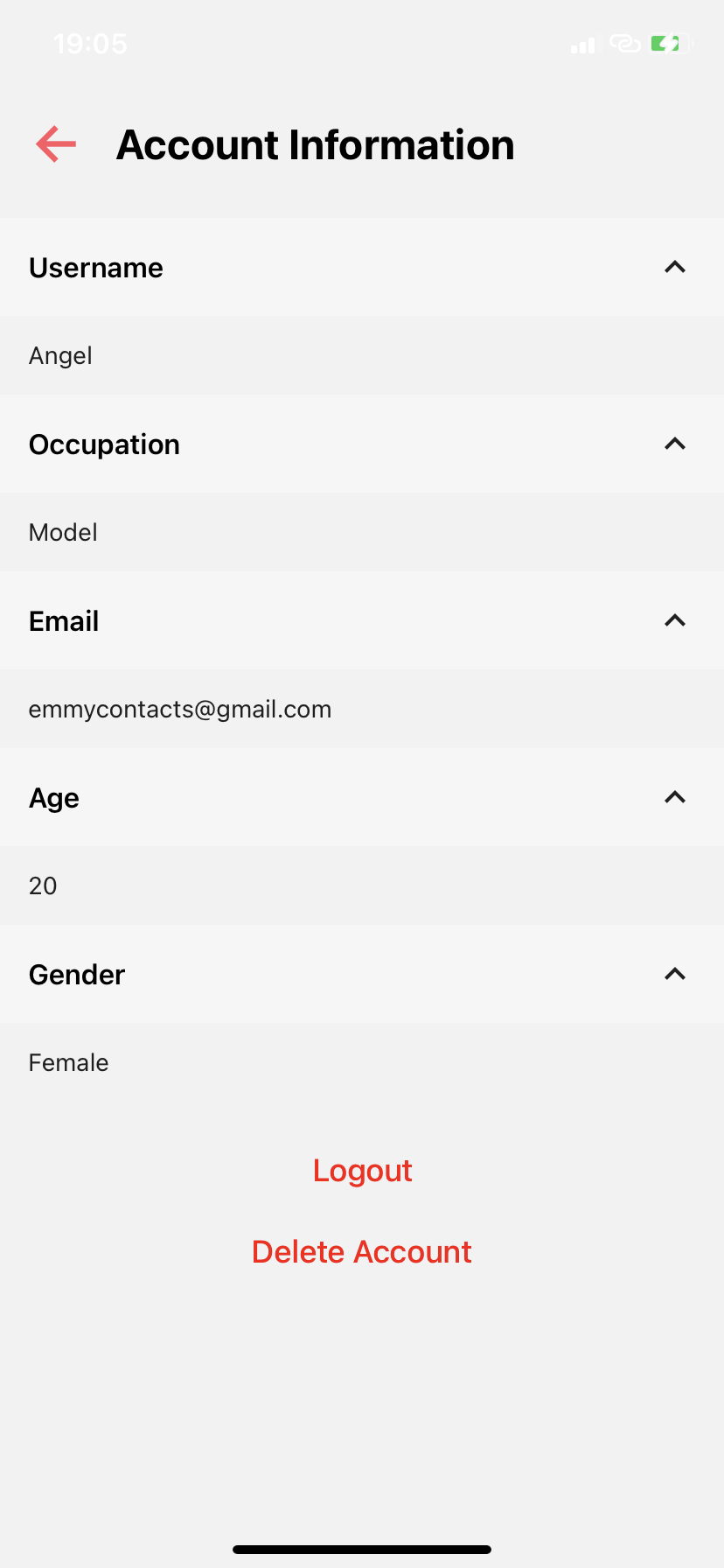724x1568 pixels.
Task: Collapse the Gender section
Action: (674, 975)
